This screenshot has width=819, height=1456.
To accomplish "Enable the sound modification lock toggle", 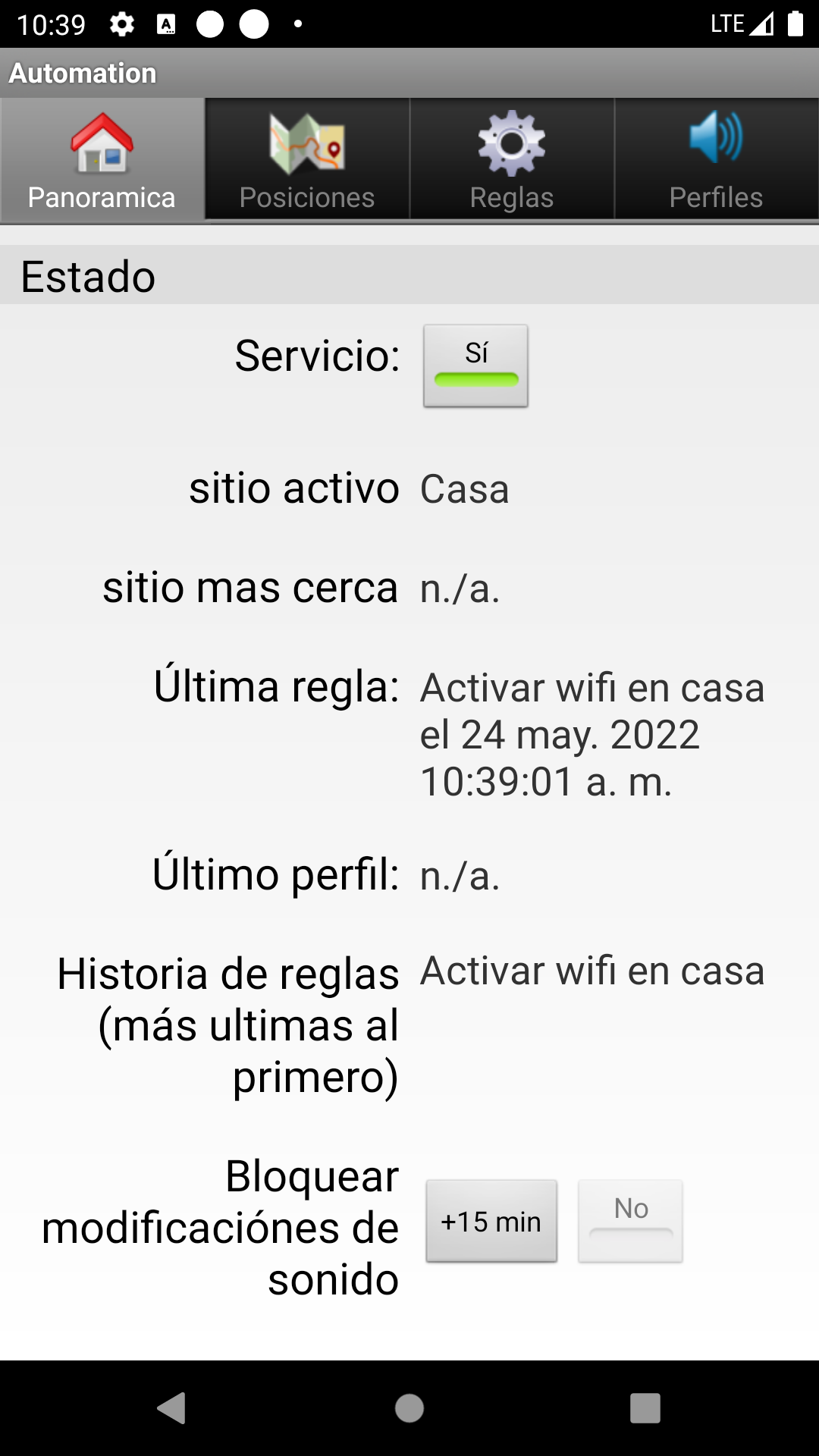I will click(630, 1221).
